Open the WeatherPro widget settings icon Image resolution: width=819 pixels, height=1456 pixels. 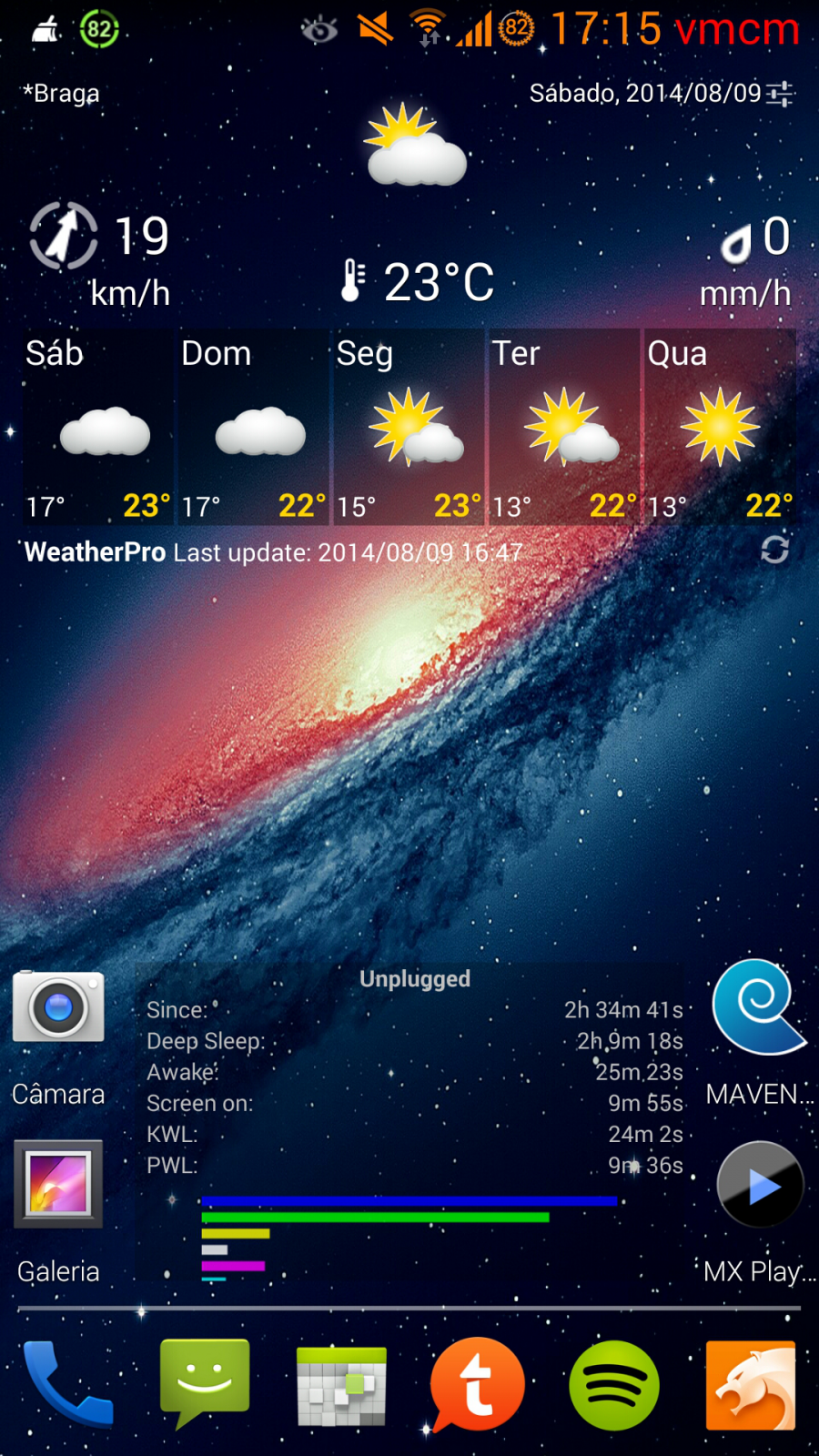[780, 93]
